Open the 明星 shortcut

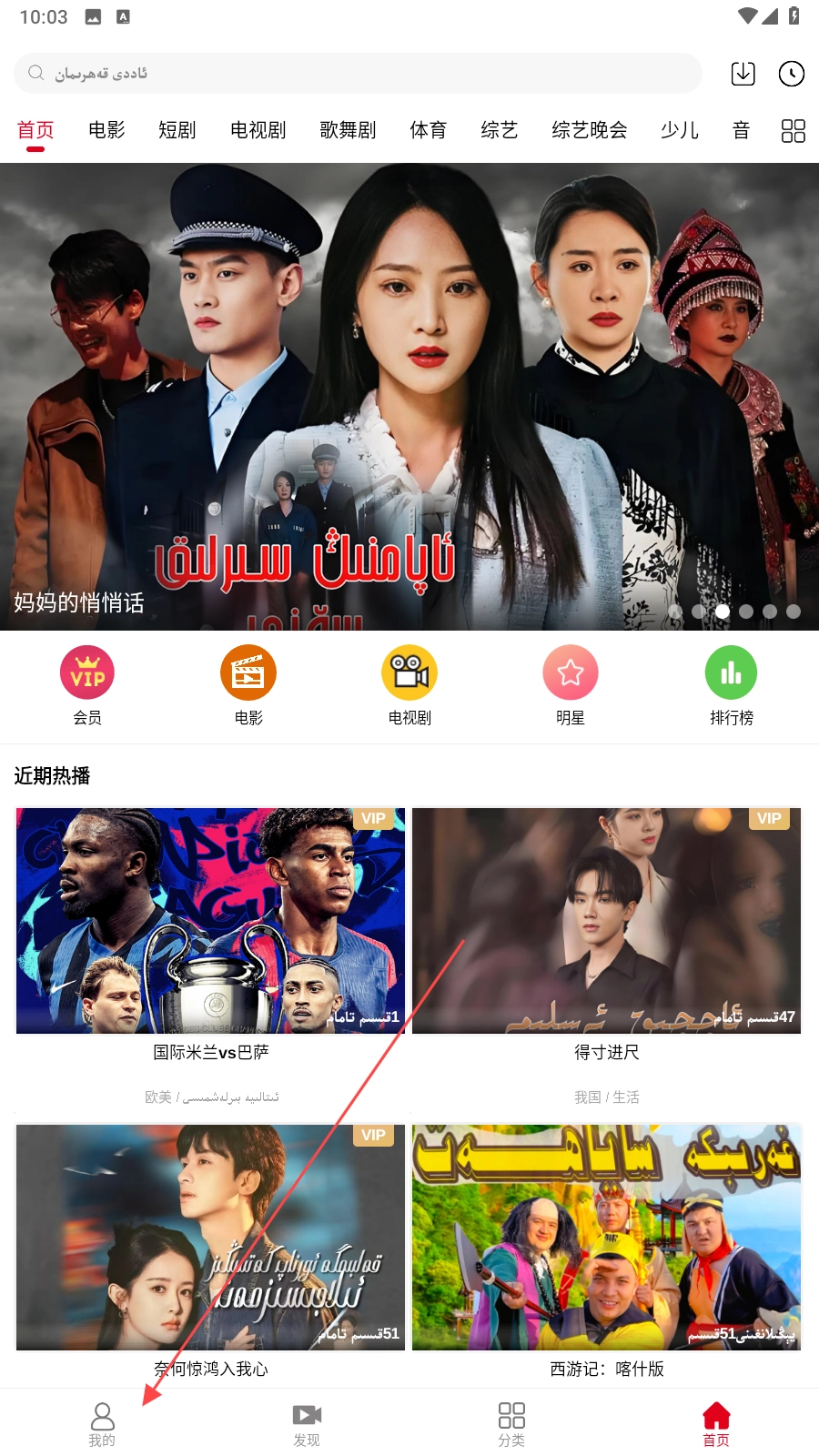[x=571, y=685]
